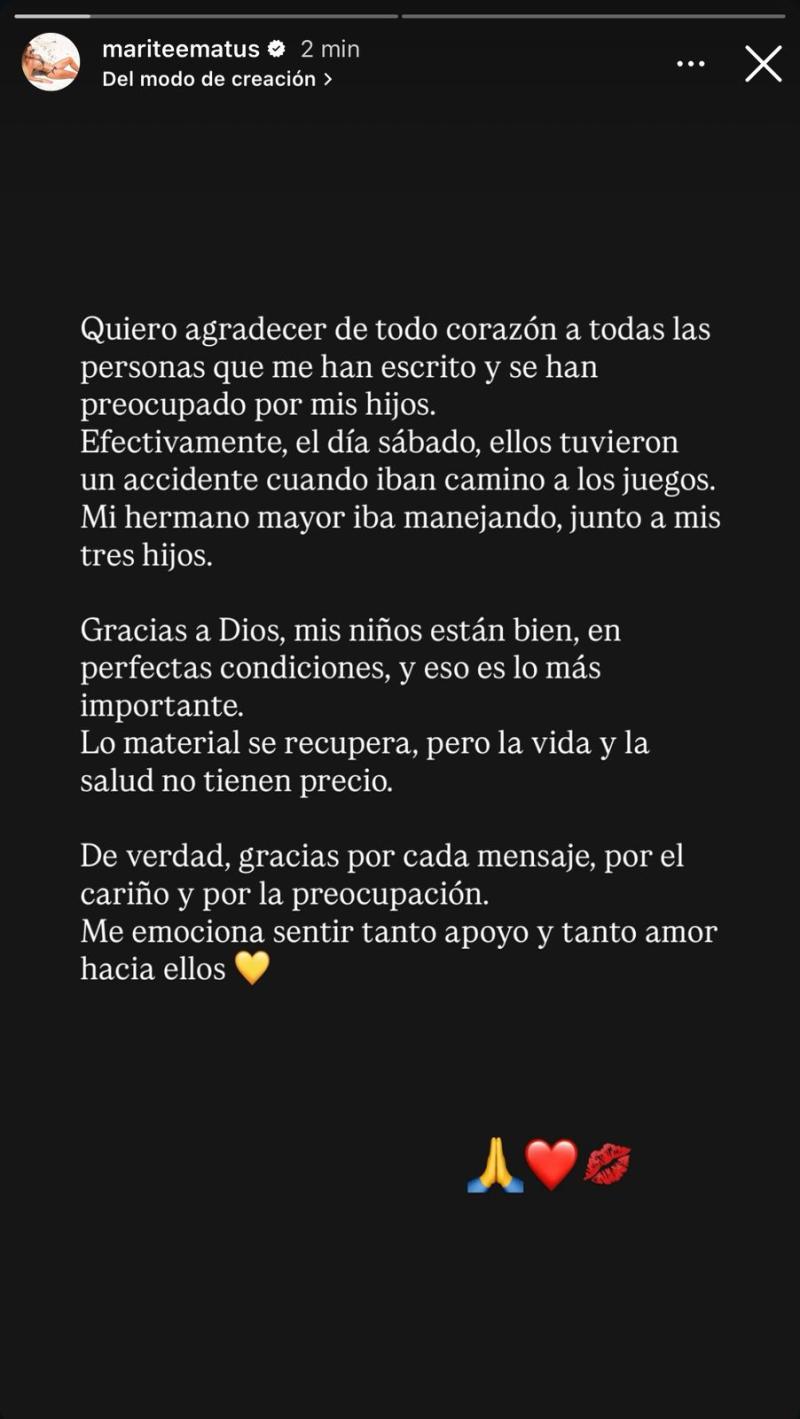
Task: Open story options with the three-dot icon
Action: [x=690, y=63]
